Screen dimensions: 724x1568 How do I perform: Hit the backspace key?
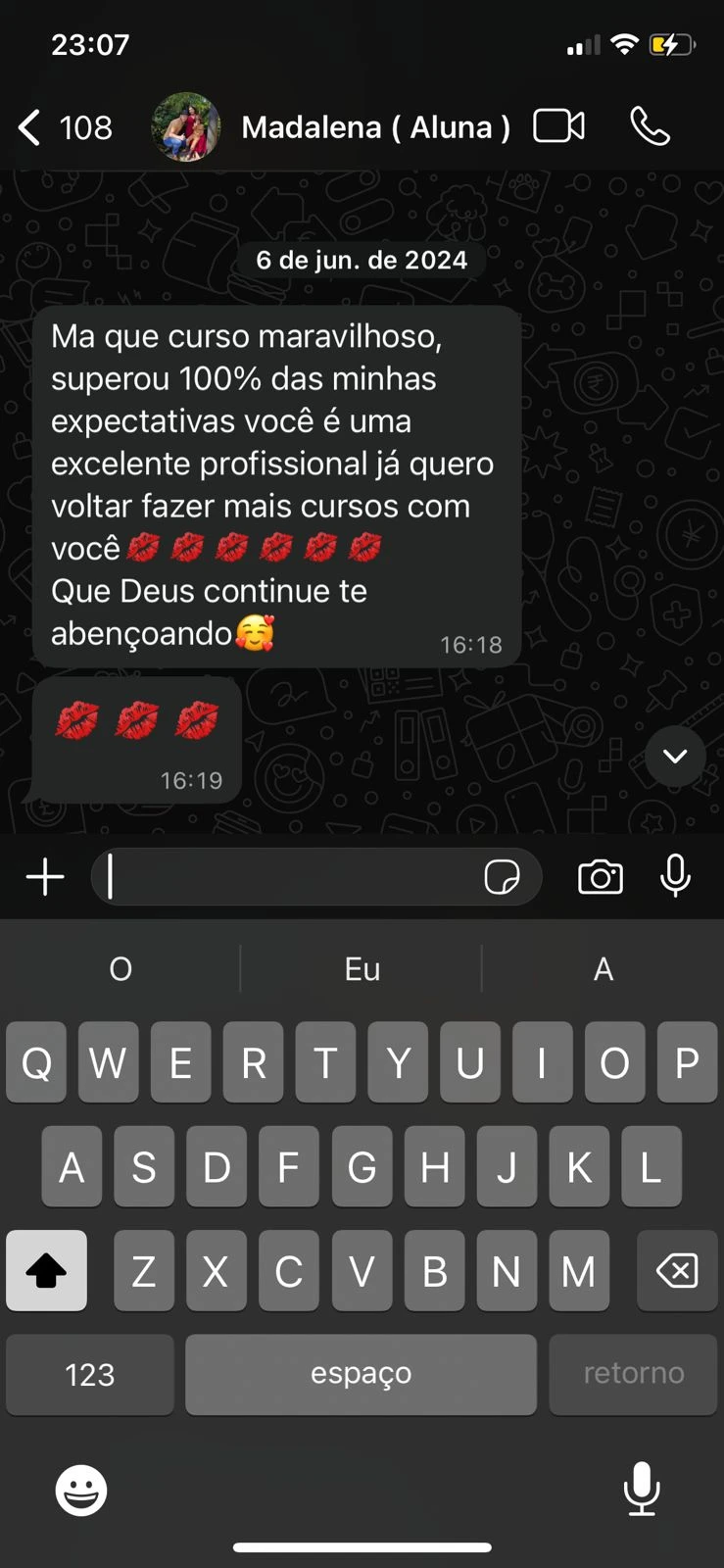click(677, 1270)
